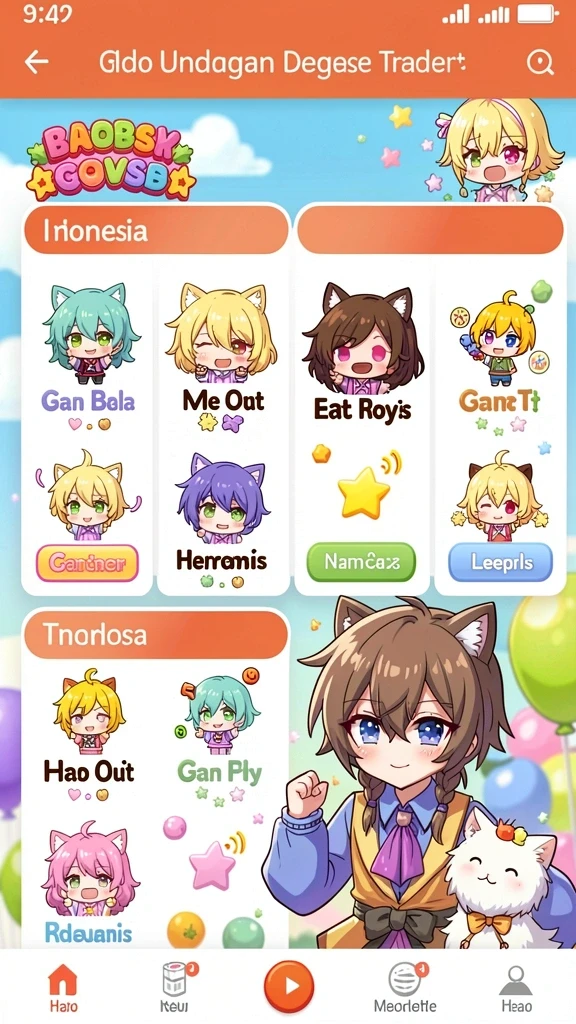576x1024 pixels.
Task: Open the Gan Bola character card
Action: pos(89,355)
